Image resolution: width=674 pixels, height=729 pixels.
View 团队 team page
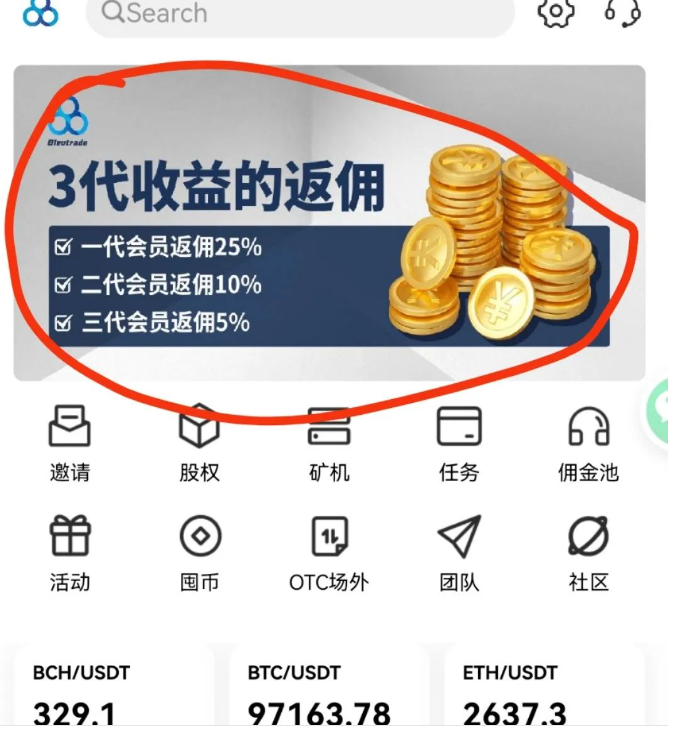459,553
